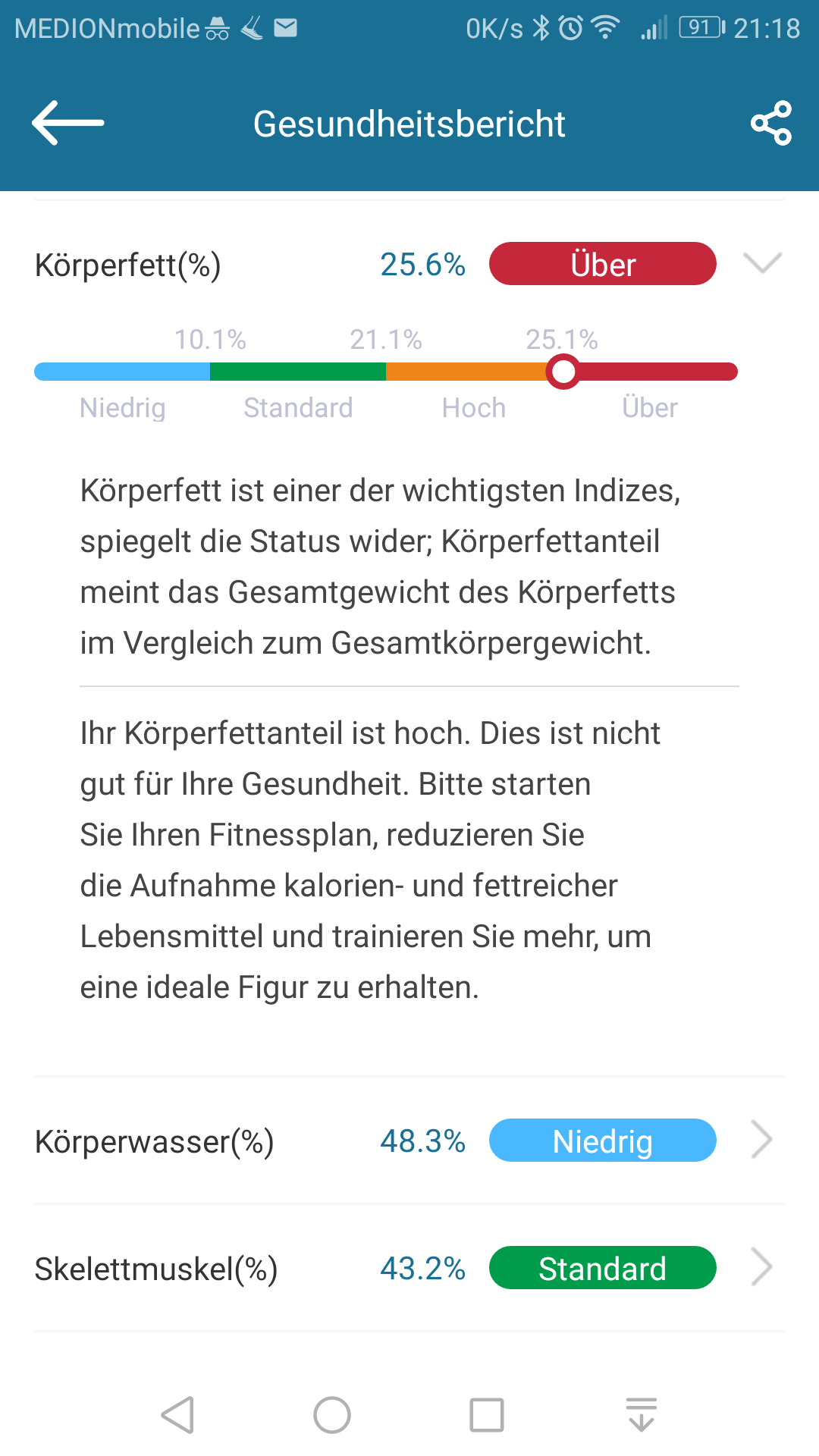Expand the Körperwasser(%) row
Image resolution: width=819 pixels, height=1456 pixels.
tap(761, 1140)
